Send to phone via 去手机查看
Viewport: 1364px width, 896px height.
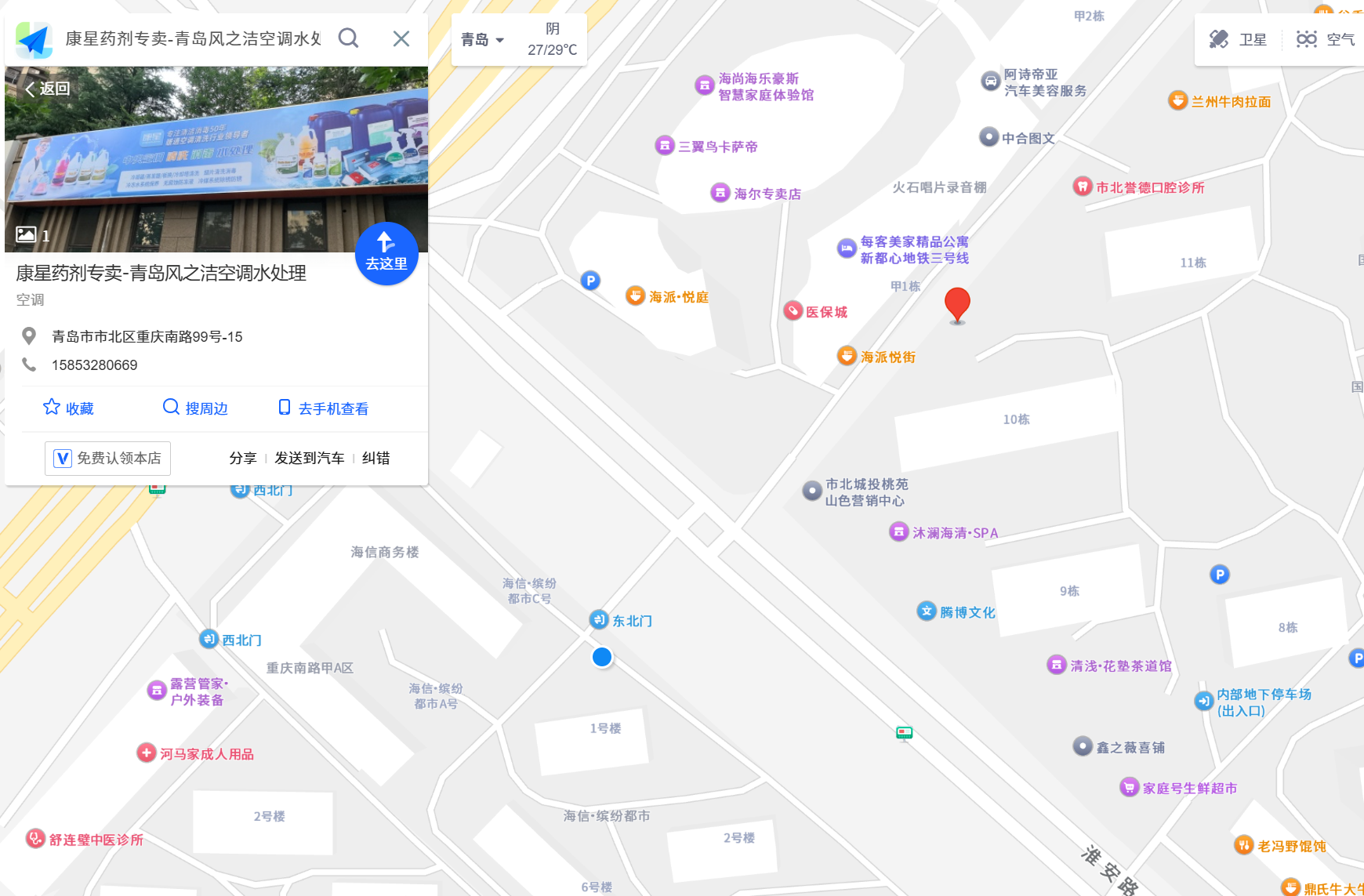(323, 408)
